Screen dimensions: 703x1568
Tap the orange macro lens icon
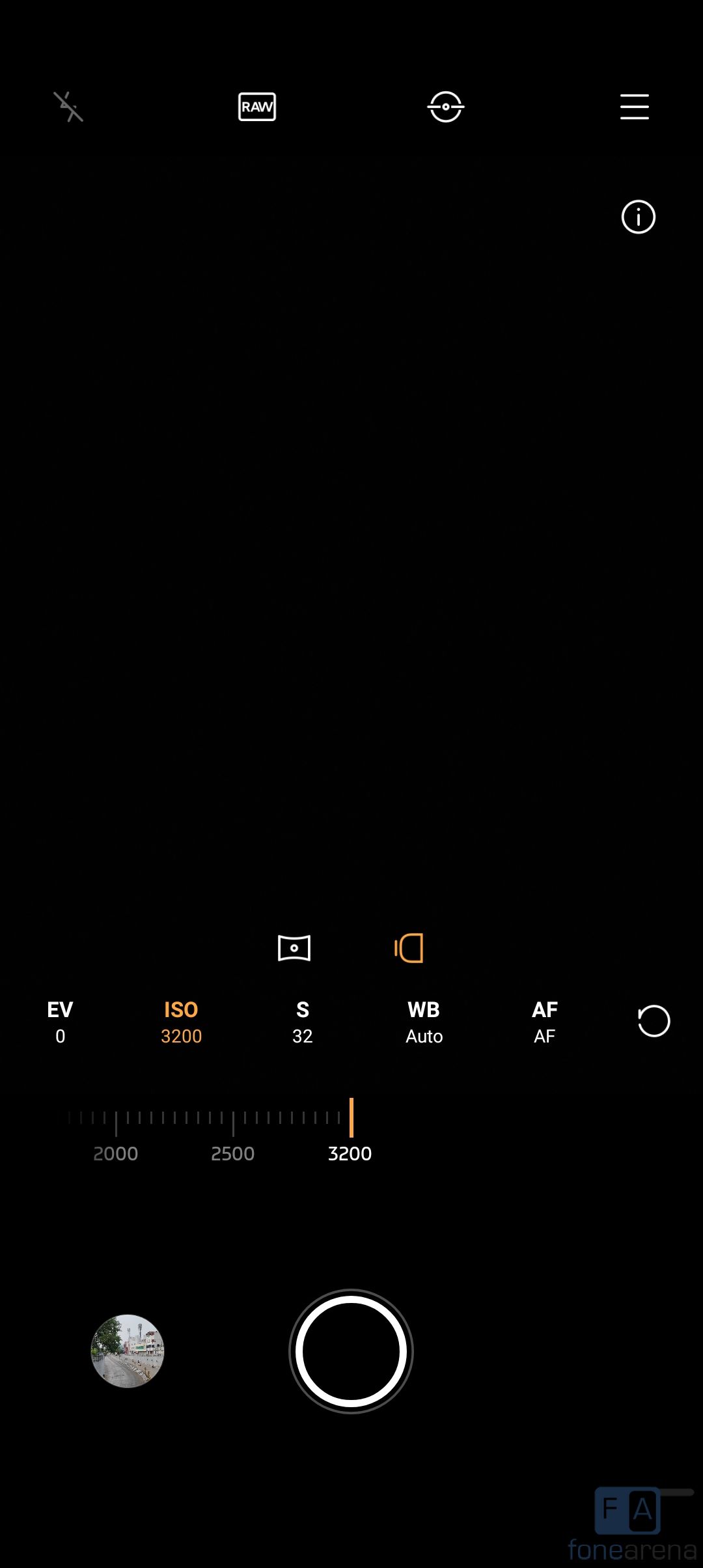click(409, 948)
